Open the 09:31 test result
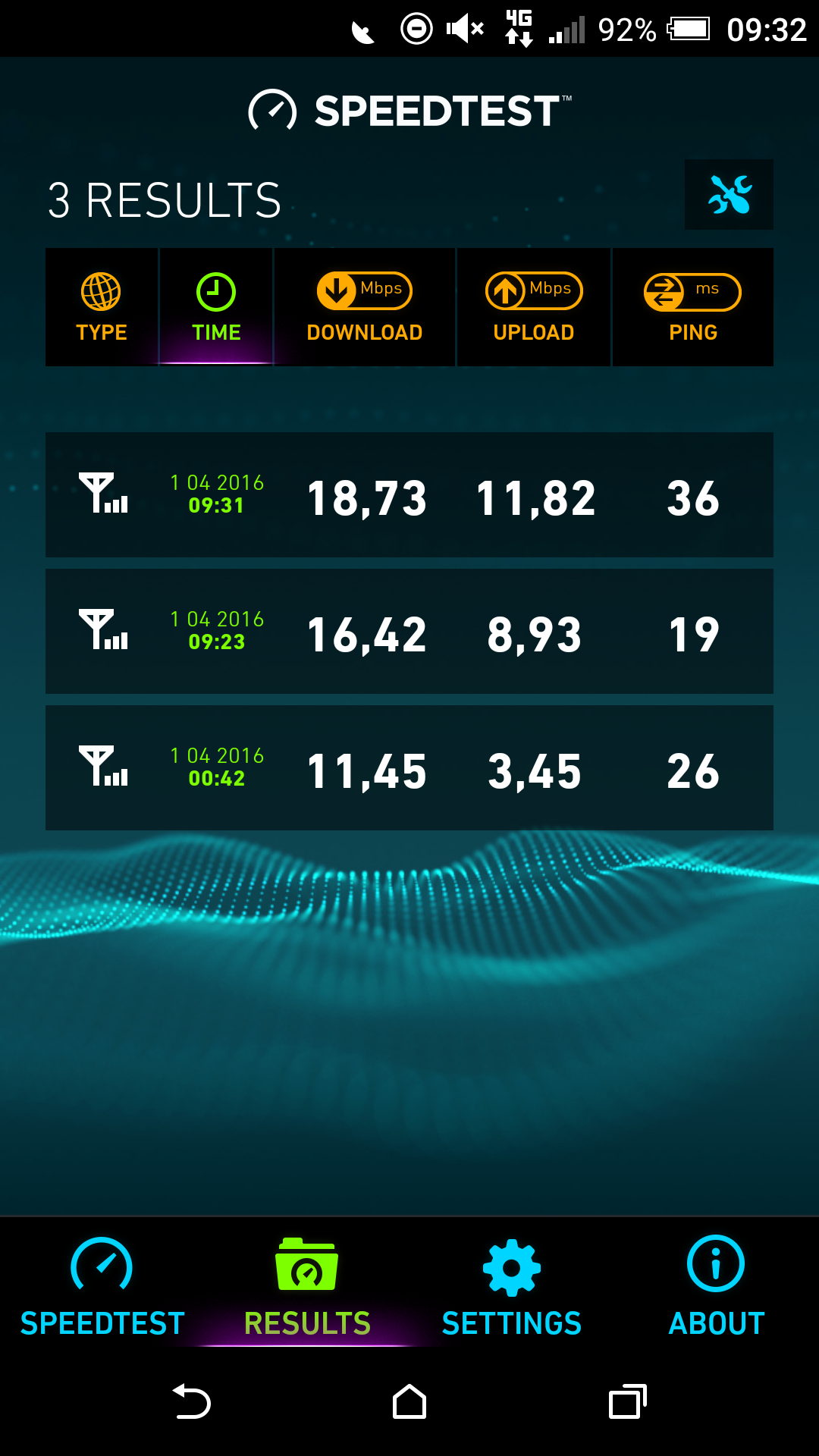The width and height of the screenshot is (819, 1456). pos(409,495)
